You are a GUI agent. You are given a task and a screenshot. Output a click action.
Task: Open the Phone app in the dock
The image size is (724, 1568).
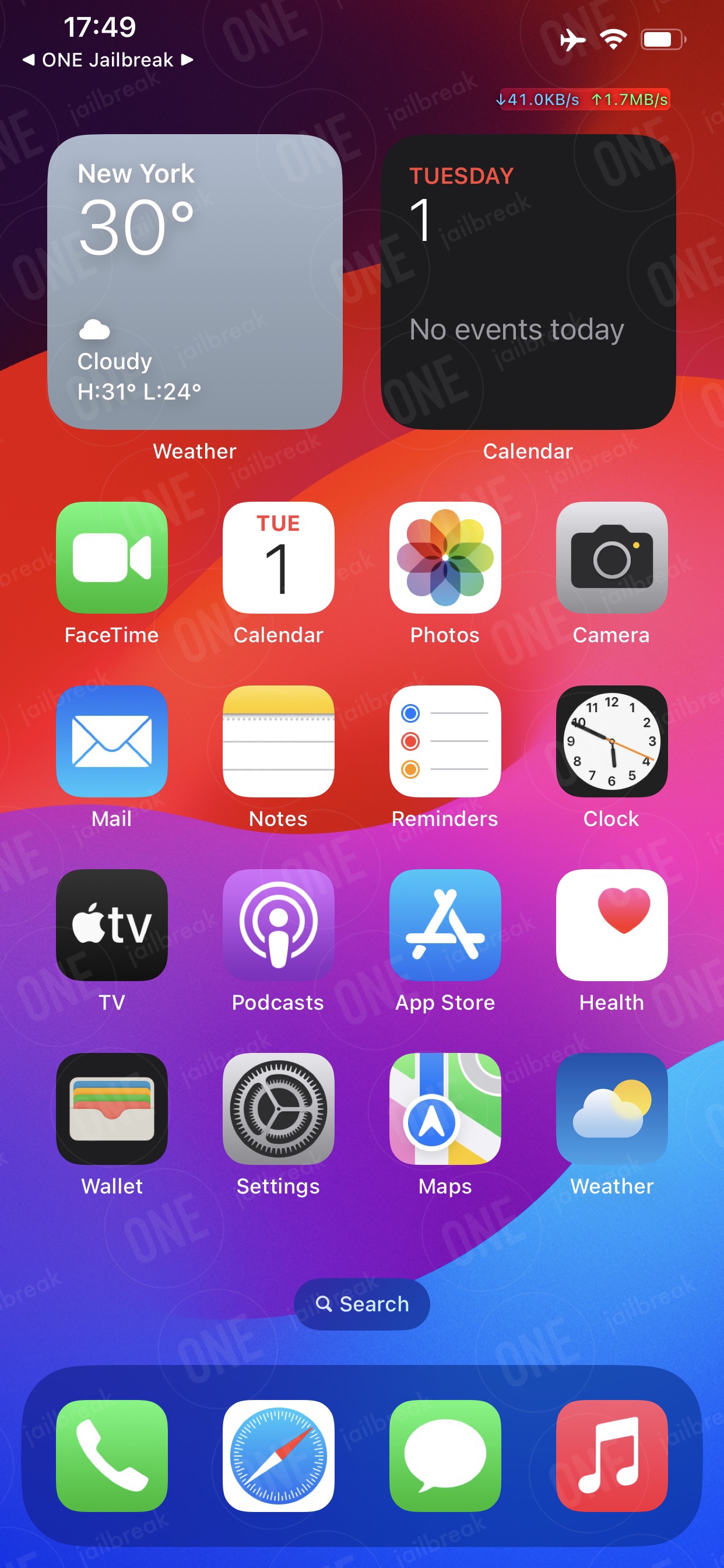[x=112, y=1456]
